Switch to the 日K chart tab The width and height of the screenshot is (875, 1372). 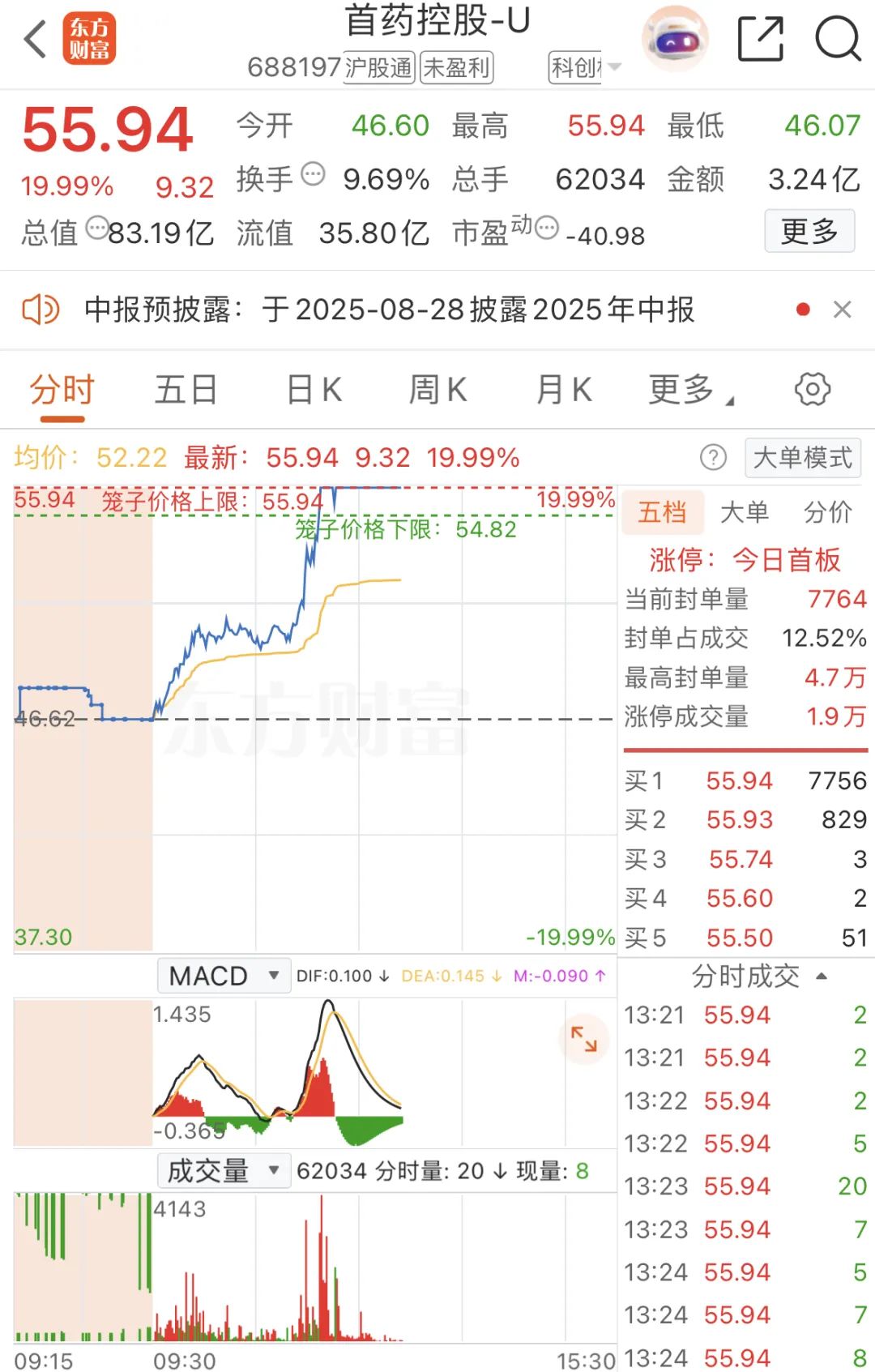tap(314, 390)
